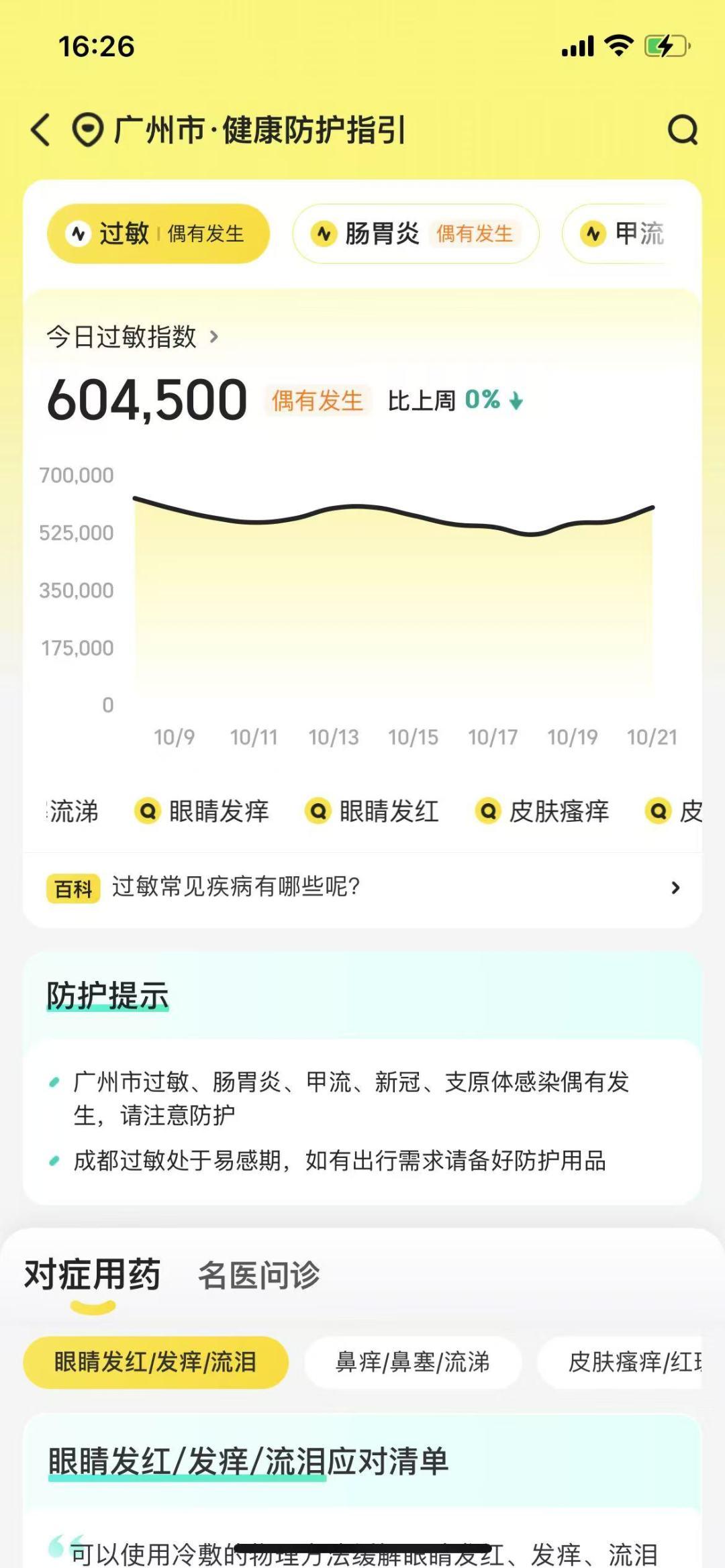
Task: Choose 眼睛发红/发痒/流泪 symptom filter
Action: point(156,1363)
